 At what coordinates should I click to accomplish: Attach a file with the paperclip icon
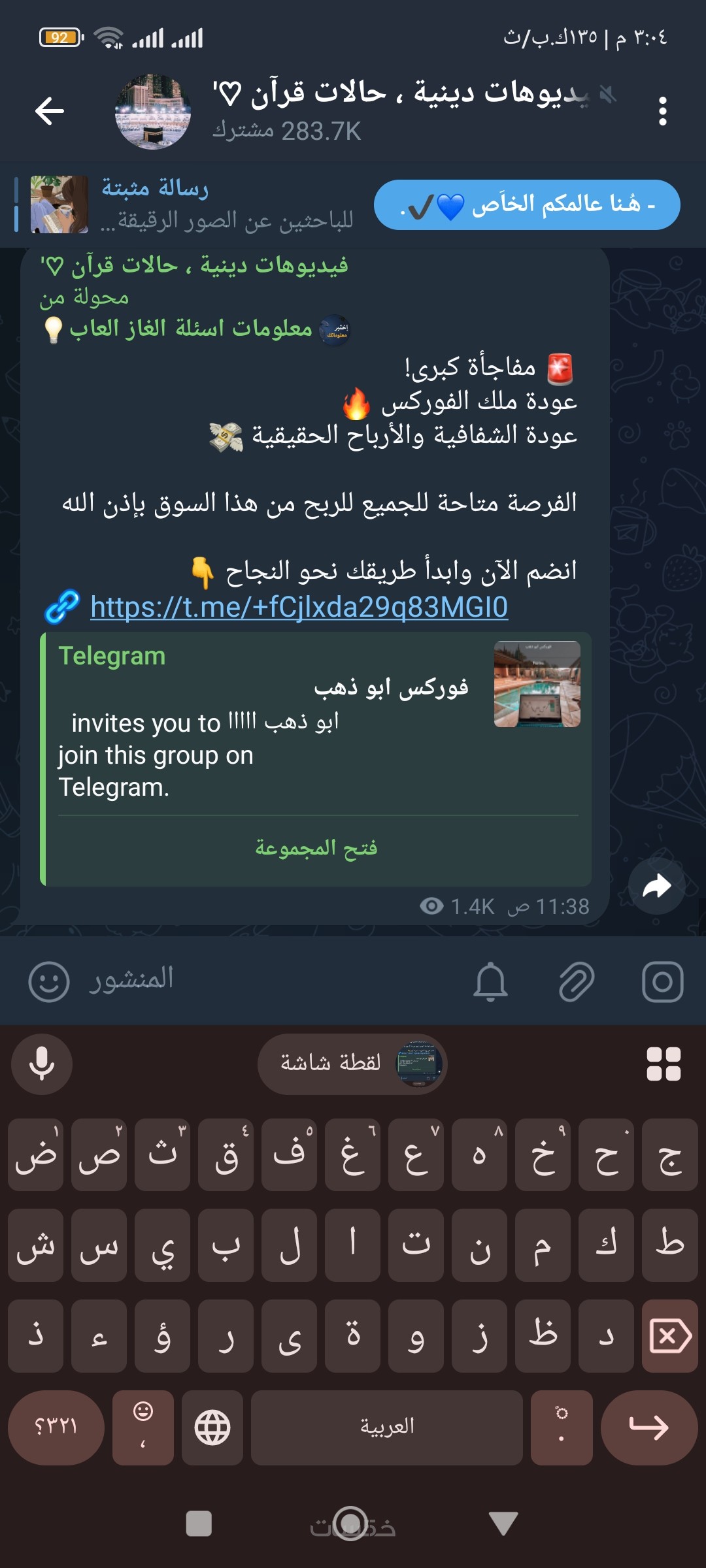click(x=577, y=981)
